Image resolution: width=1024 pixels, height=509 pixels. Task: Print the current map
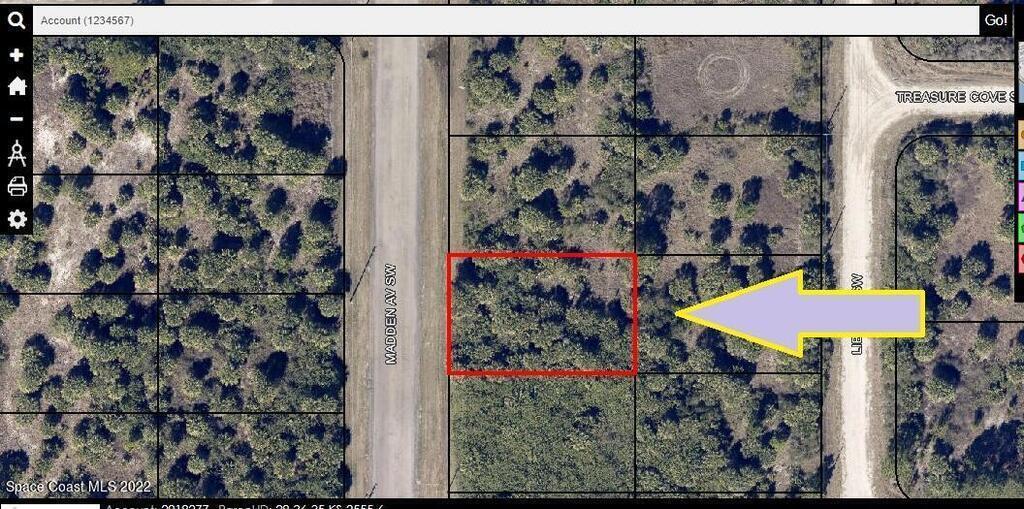16,186
